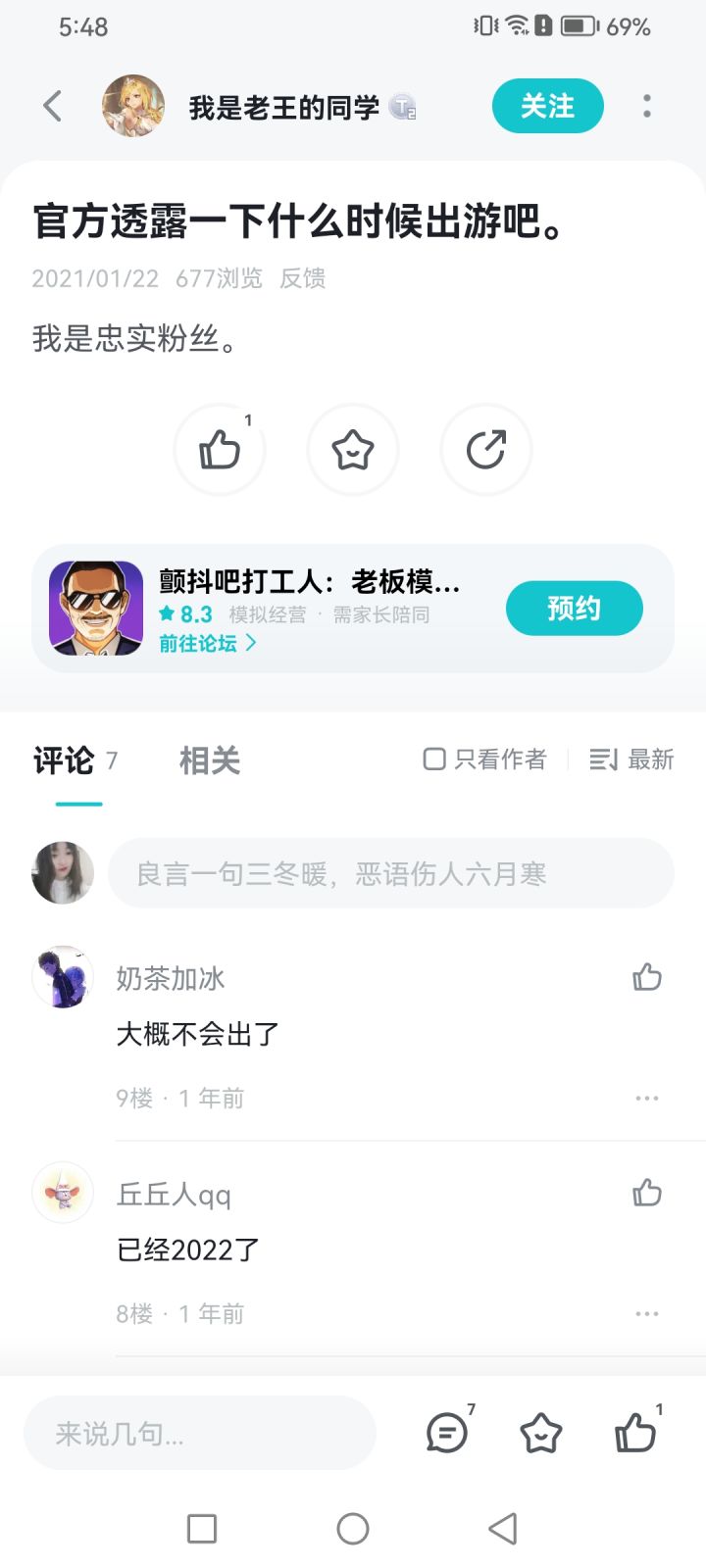Switch to the 相关 tab
This screenshot has height=1568, width=706.
[x=210, y=760]
